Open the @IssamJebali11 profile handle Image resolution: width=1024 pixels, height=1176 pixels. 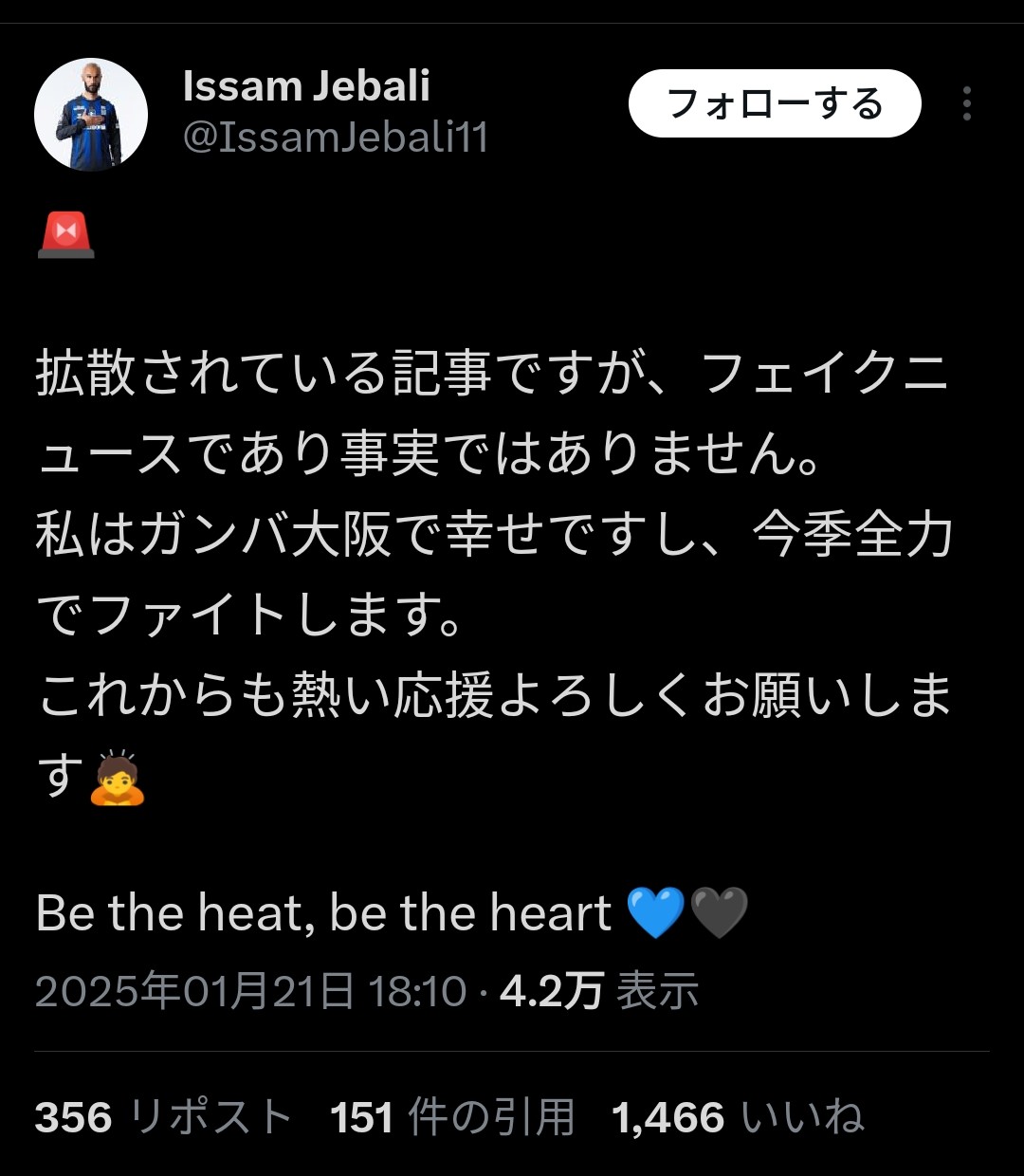tap(335, 138)
